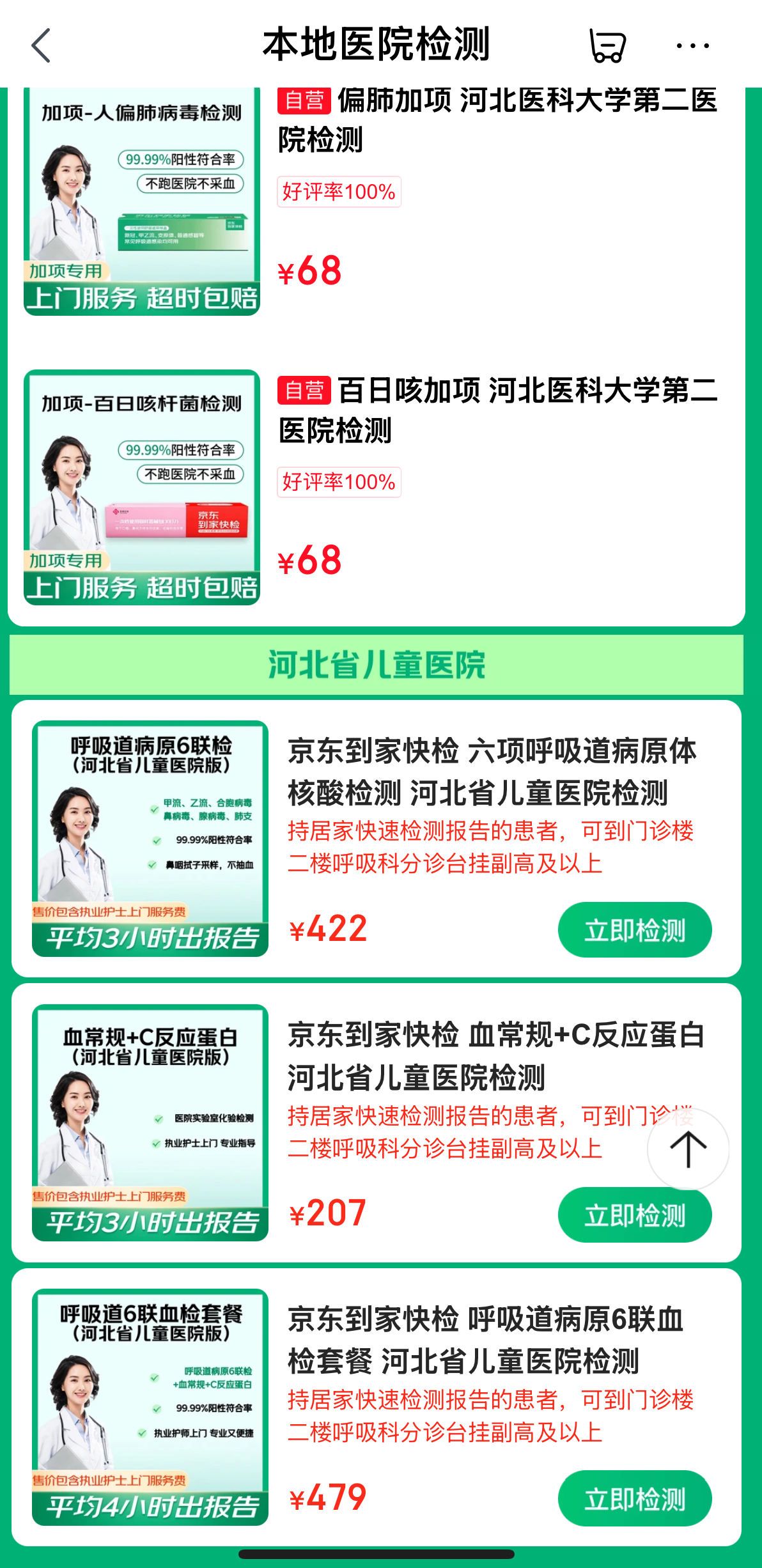Image resolution: width=762 pixels, height=1568 pixels.
Task: Tap 立即检测 for the ¥479 blood test package
Action: [634, 1499]
